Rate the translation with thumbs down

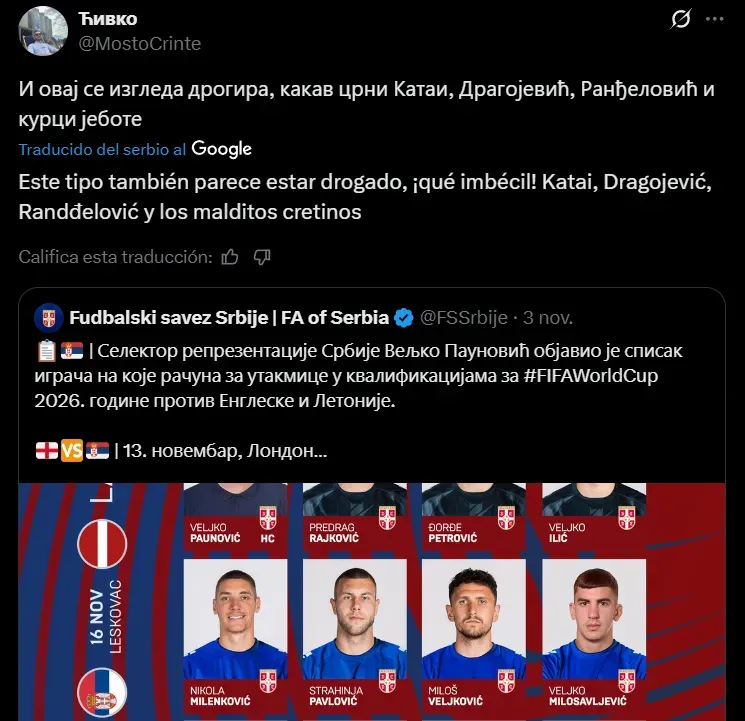262,257
